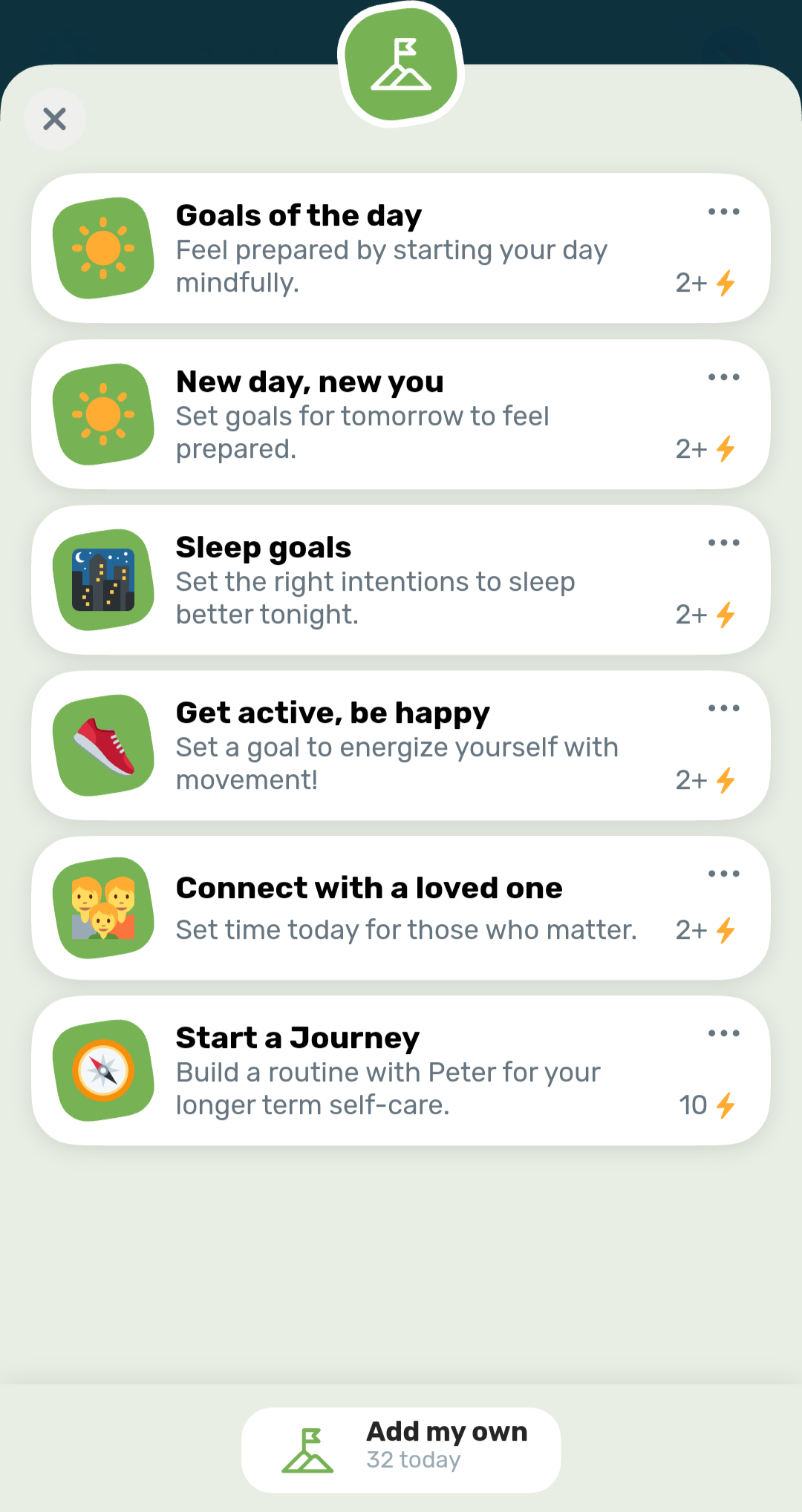Screen dimensions: 802x1512
Task: Close the goals panel
Action: tap(55, 119)
